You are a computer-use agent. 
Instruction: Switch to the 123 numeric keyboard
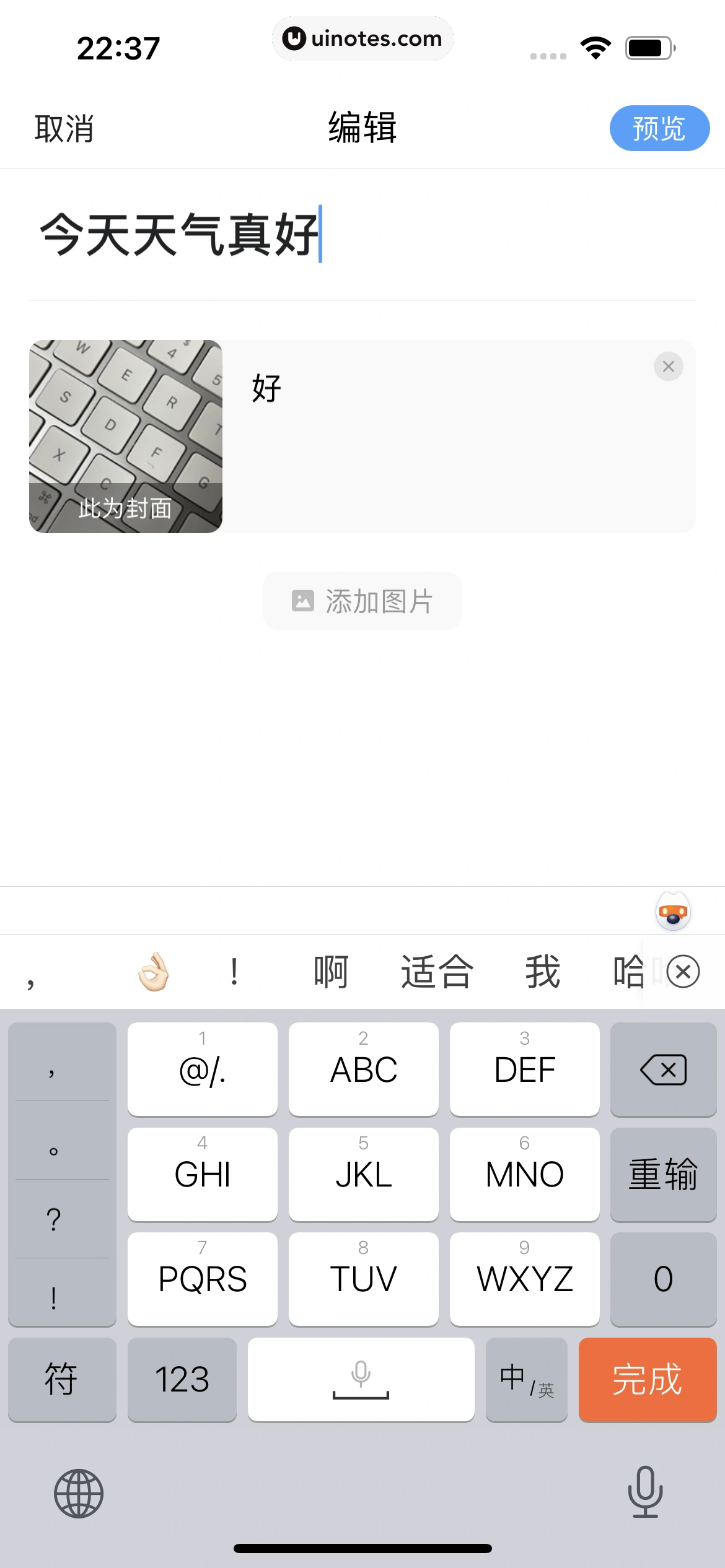click(x=182, y=1380)
